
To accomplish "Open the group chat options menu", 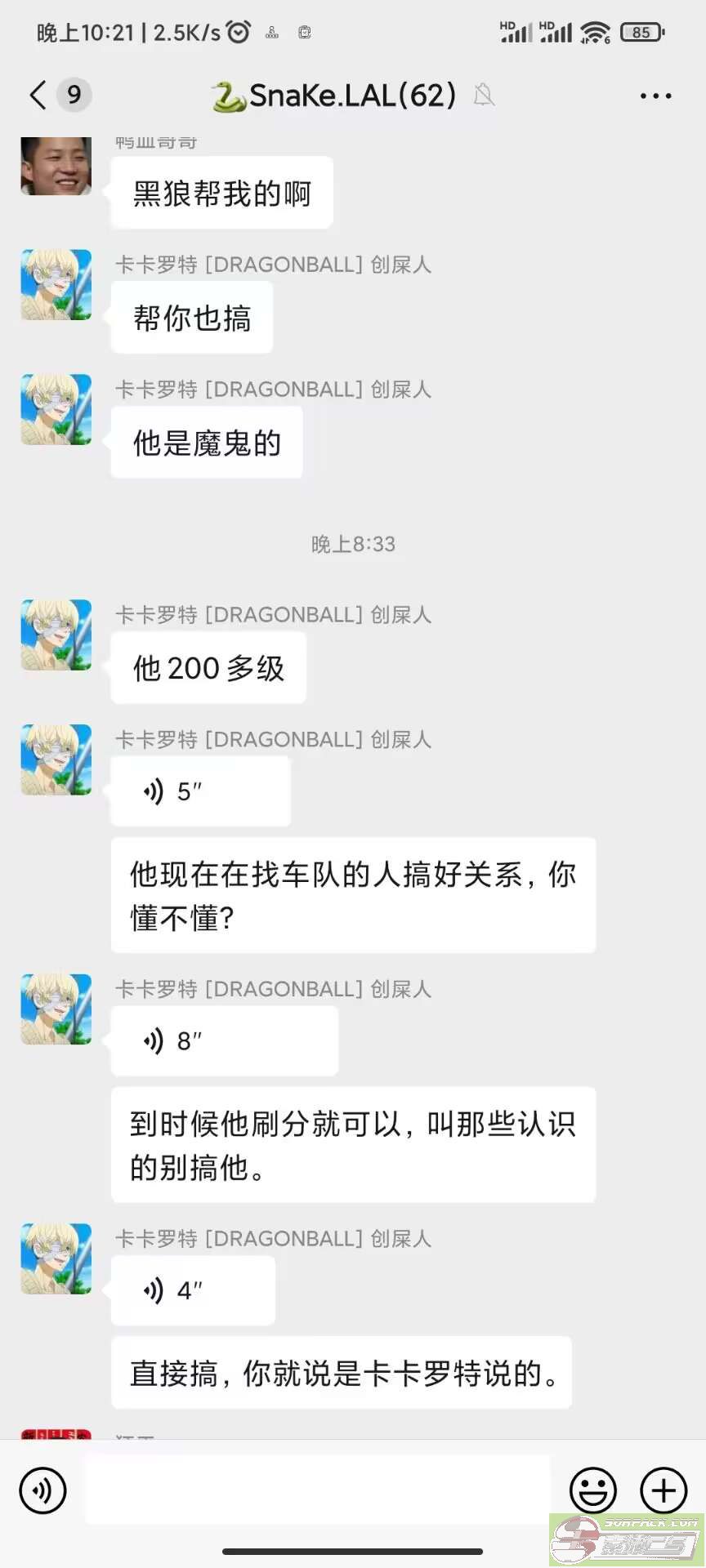I will pyautogui.click(x=655, y=96).
